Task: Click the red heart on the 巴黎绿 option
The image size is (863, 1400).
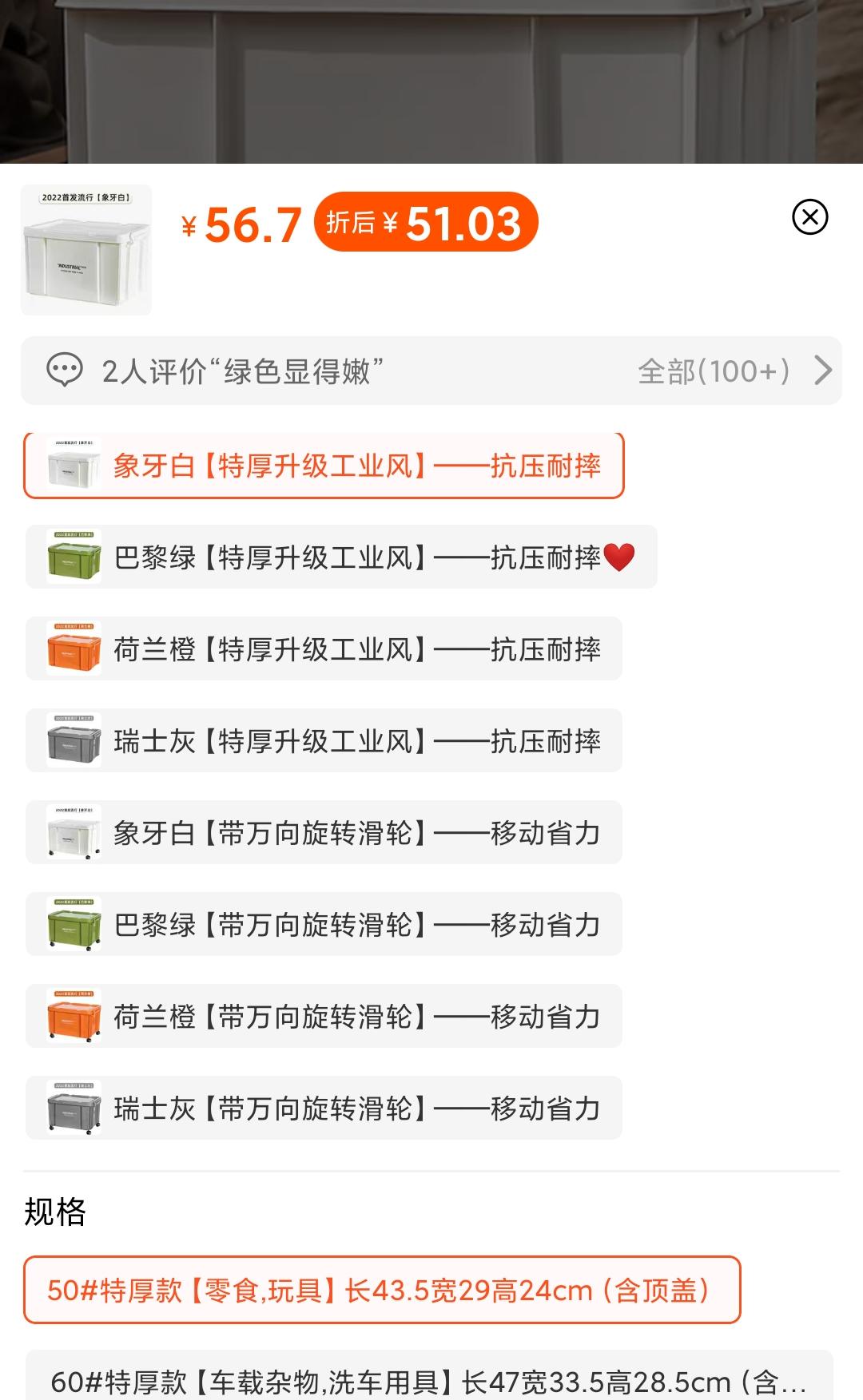Action: pos(621,557)
